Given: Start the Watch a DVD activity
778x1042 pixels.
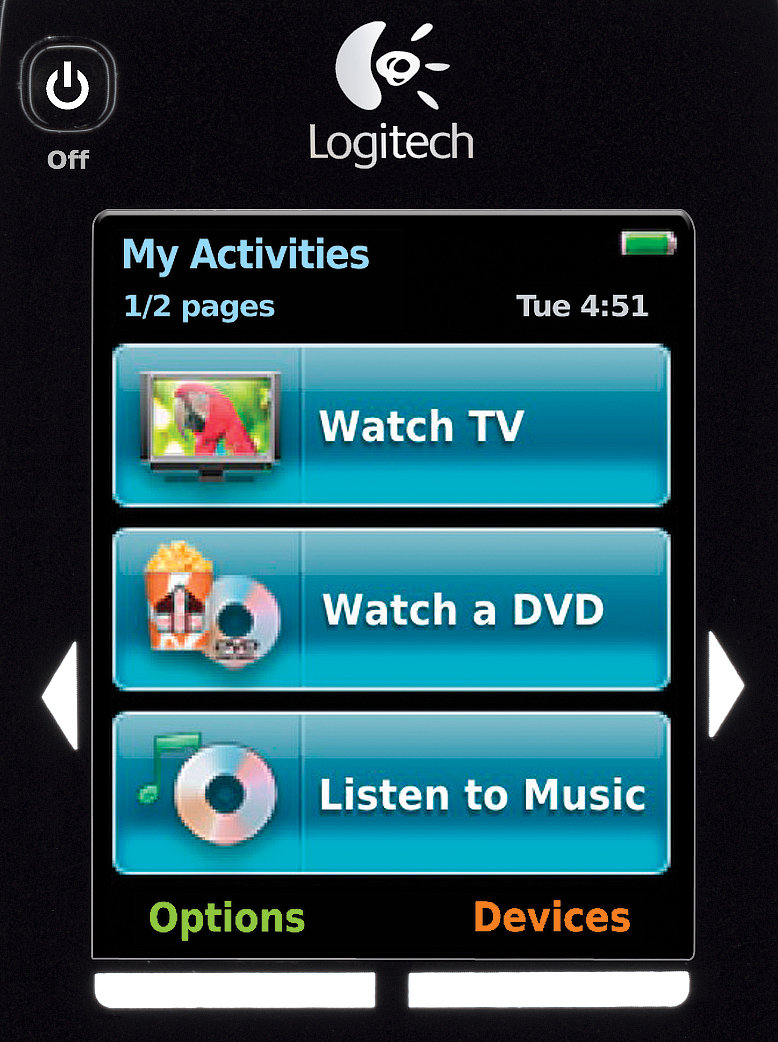Looking at the screenshot, I should [x=391, y=609].
